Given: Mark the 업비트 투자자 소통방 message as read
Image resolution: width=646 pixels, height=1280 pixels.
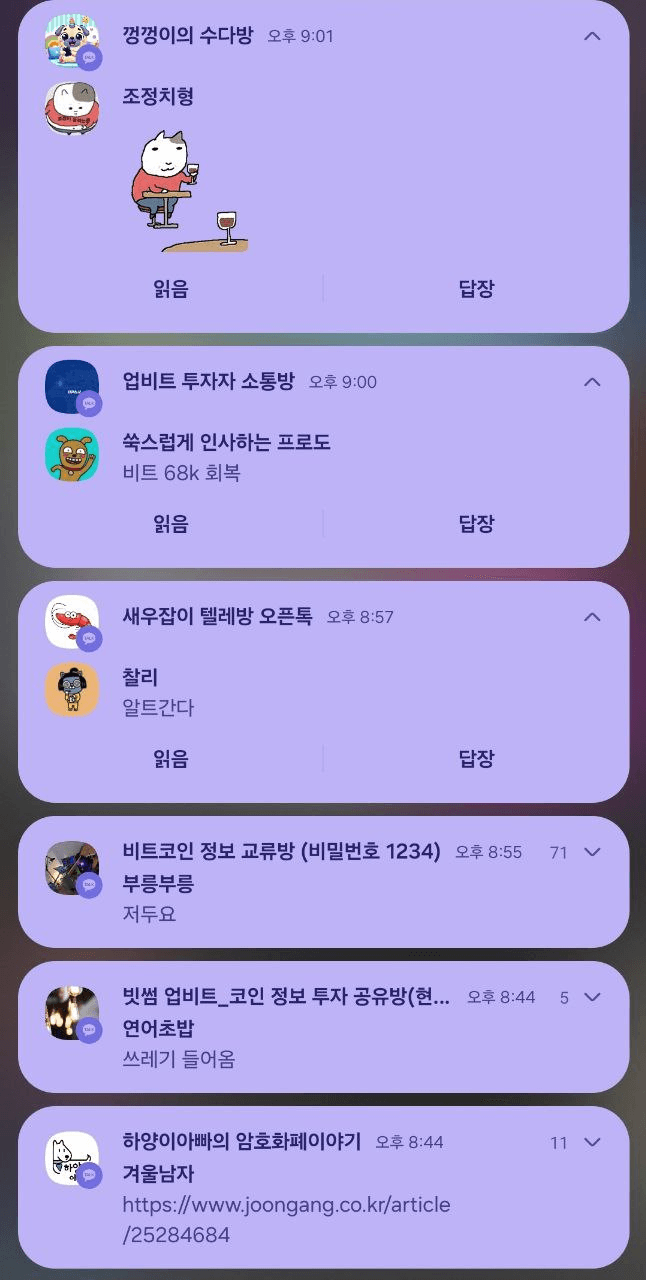Looking at the screenshot, I should click(x=171, y=524).
